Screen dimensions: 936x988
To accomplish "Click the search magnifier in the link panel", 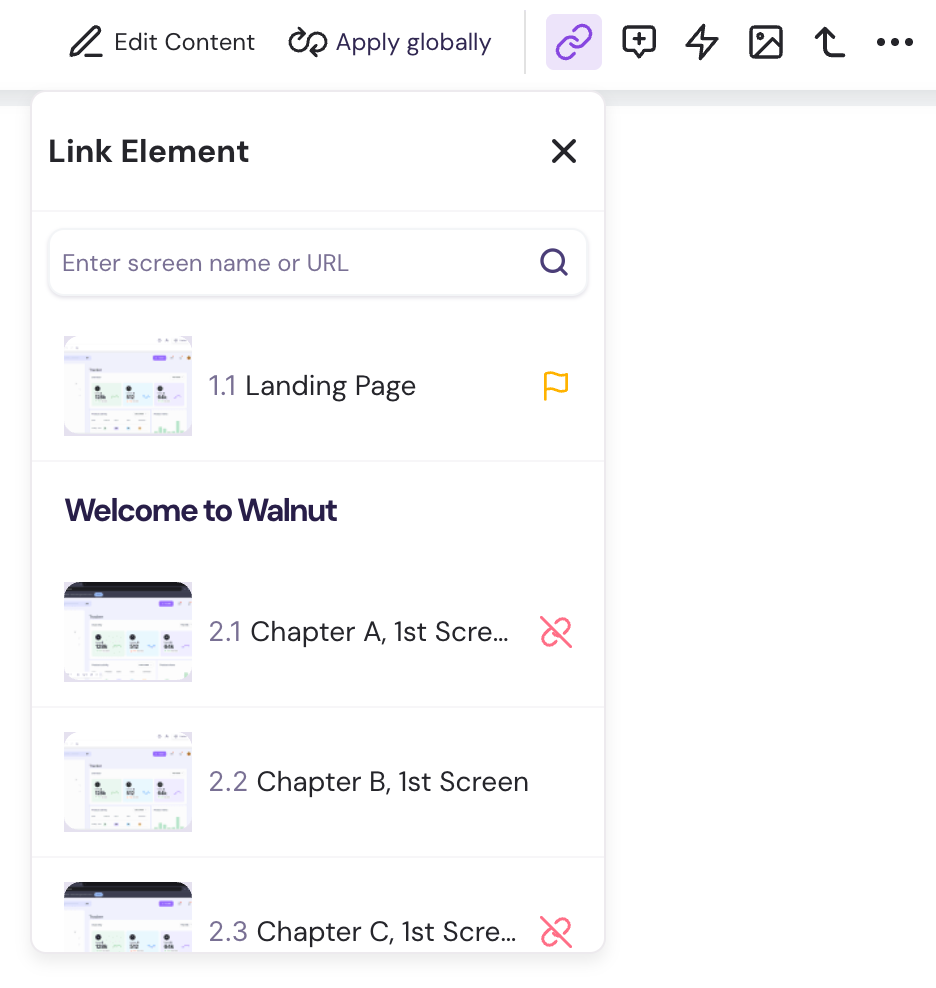I will pyautogui.click(x=553, y=262).
